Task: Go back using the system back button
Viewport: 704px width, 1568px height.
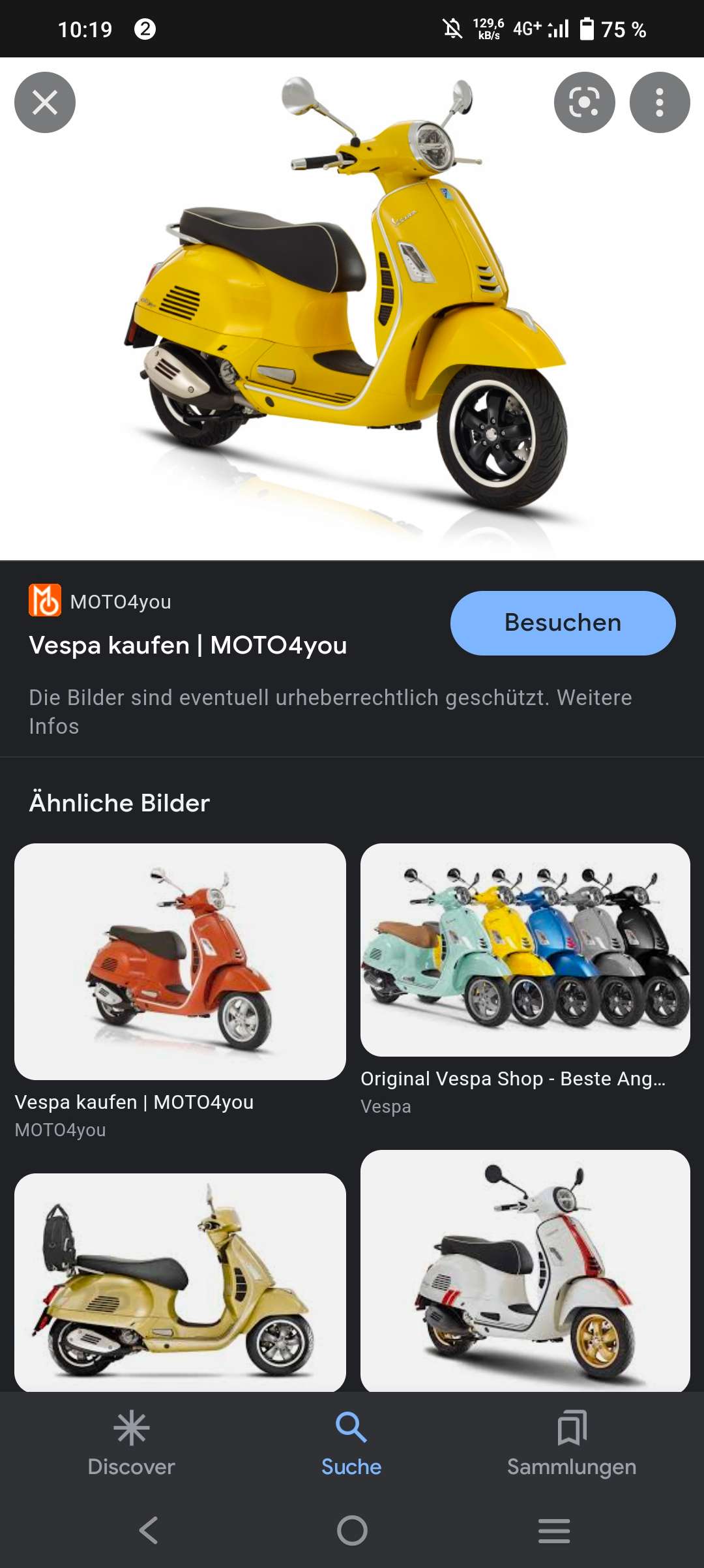Action: [149, 1530]
